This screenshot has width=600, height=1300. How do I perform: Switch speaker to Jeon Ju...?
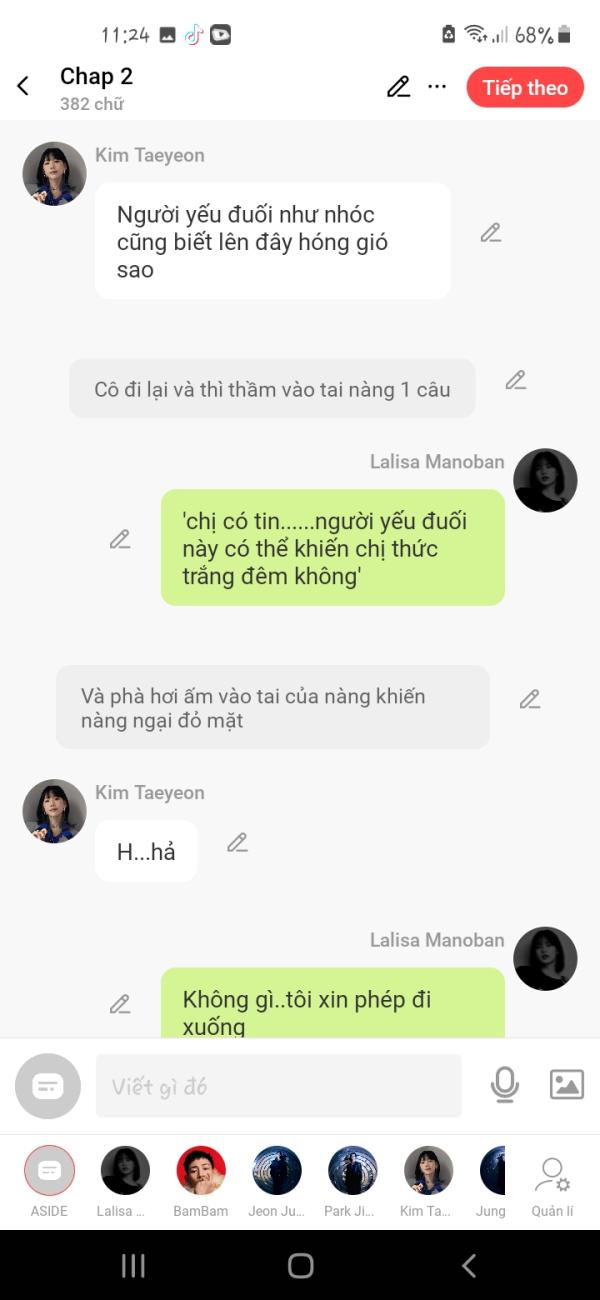tap(277, 1172)
